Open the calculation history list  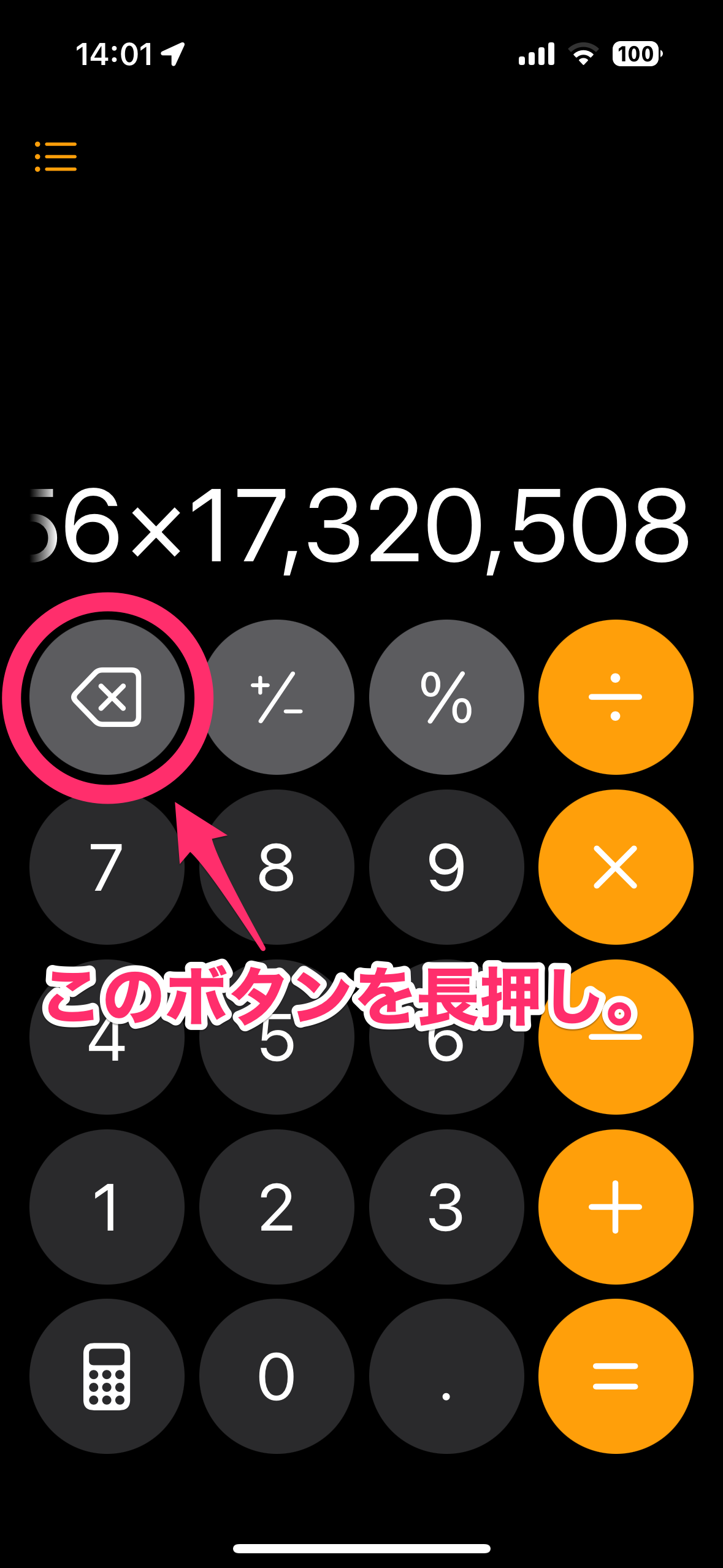pos(56,156)
